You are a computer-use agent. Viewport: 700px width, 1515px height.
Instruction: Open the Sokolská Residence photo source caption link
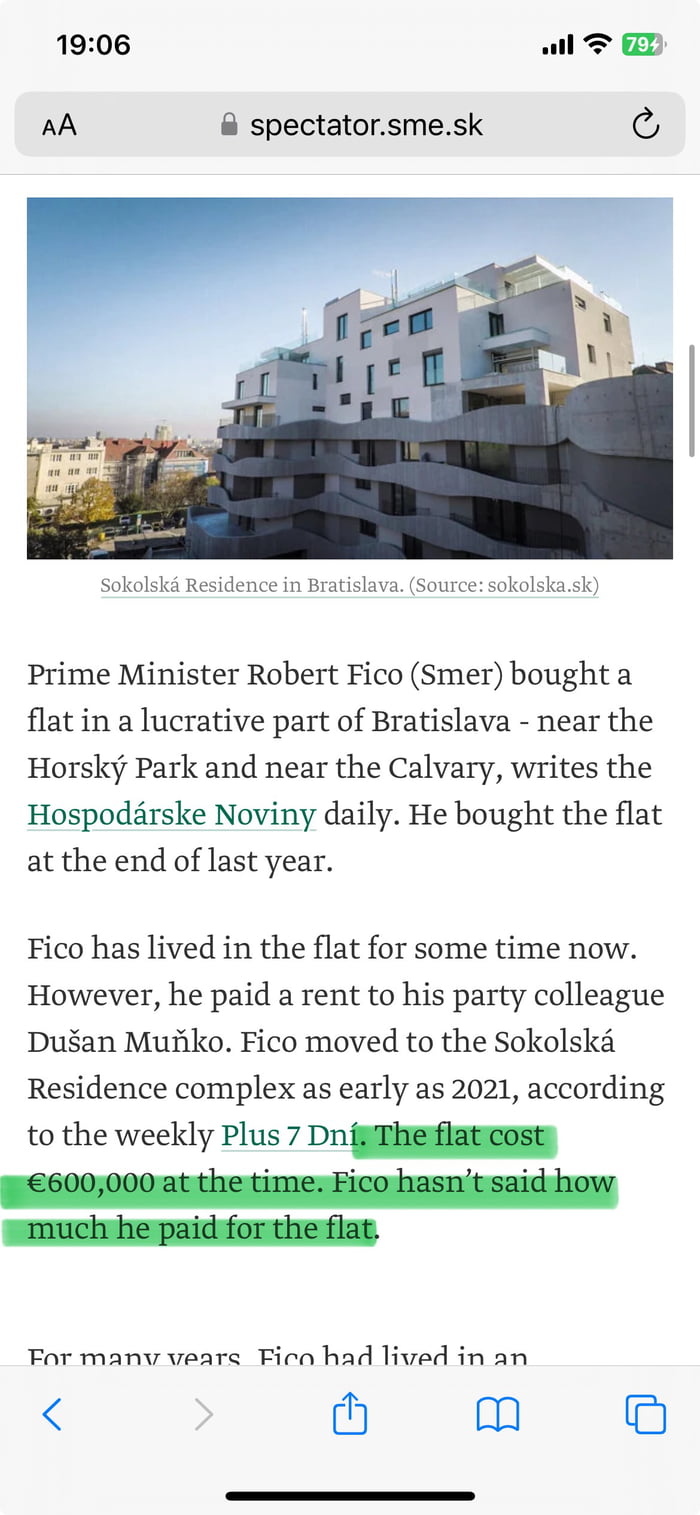point(350,585)
